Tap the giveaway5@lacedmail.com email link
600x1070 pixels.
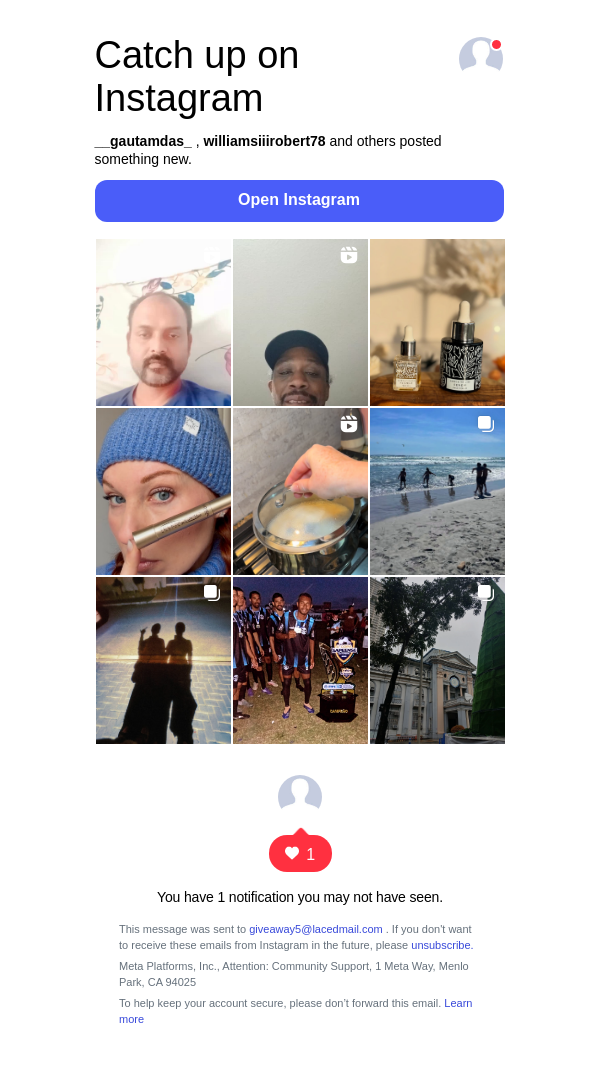[315, 929]
